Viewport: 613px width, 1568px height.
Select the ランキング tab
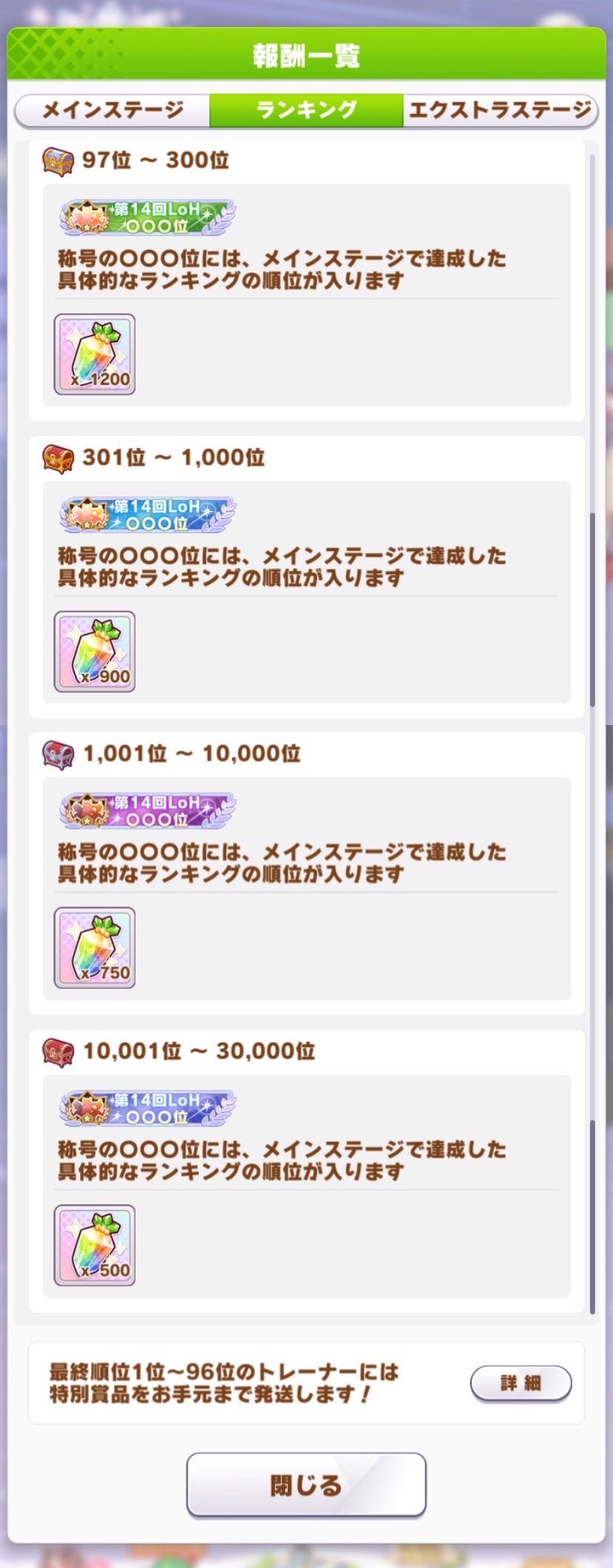[x=306, y=110]
